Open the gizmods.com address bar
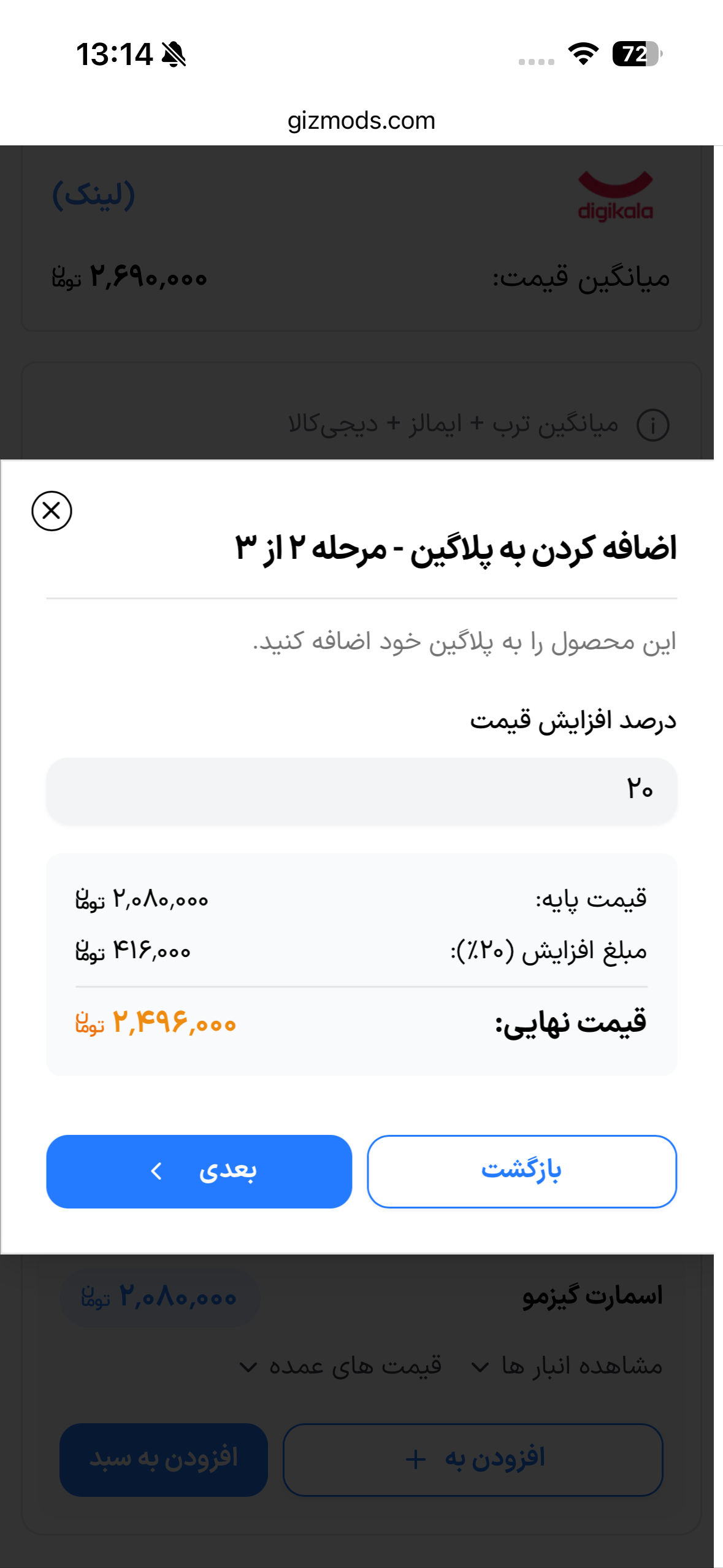The height and width of the screenshot is (1568, 723). [361, 121]
